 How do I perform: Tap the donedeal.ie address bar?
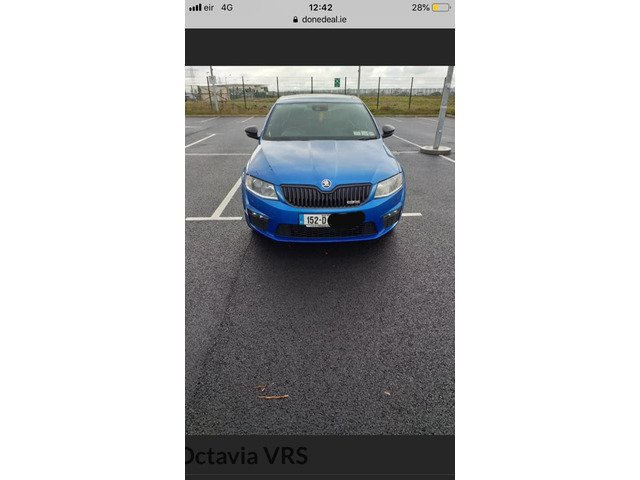pos(320,19)
